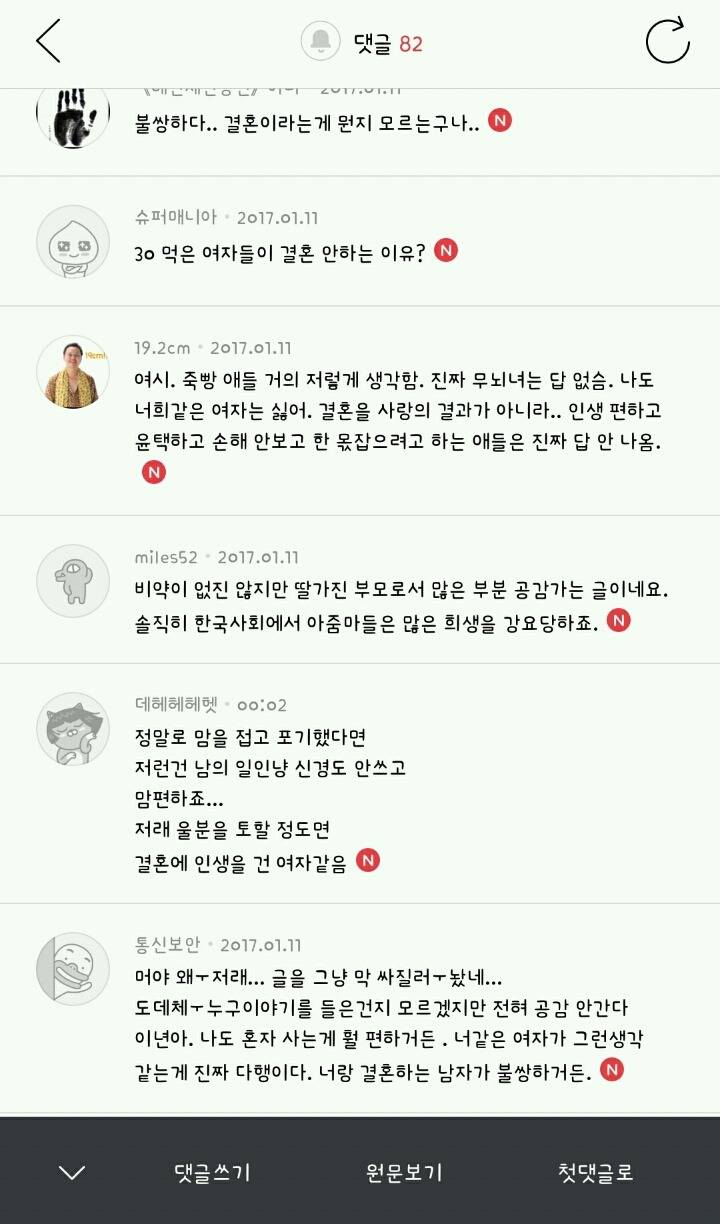Refresh the comment list

(x=672, y=42)
